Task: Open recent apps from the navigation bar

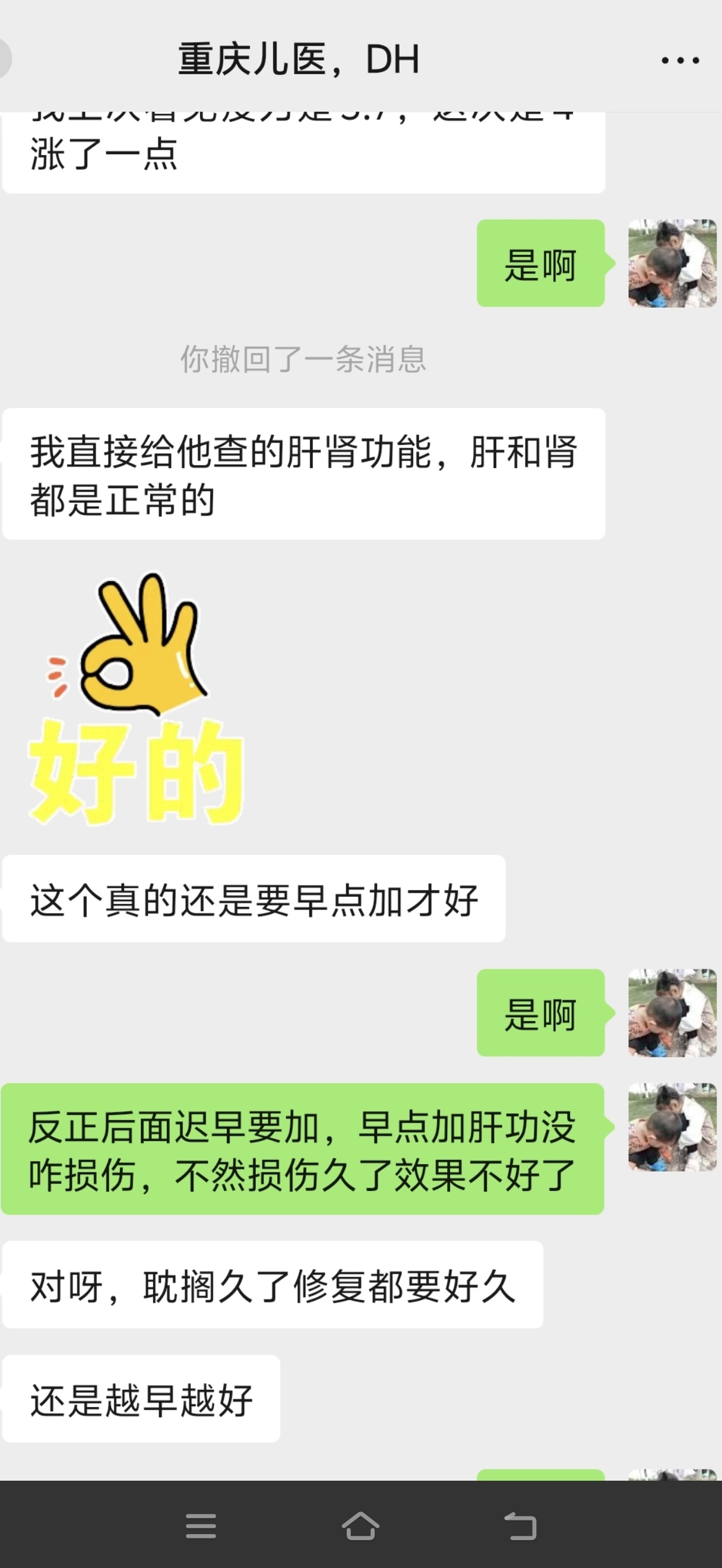Action: [x=201, y=1526]
